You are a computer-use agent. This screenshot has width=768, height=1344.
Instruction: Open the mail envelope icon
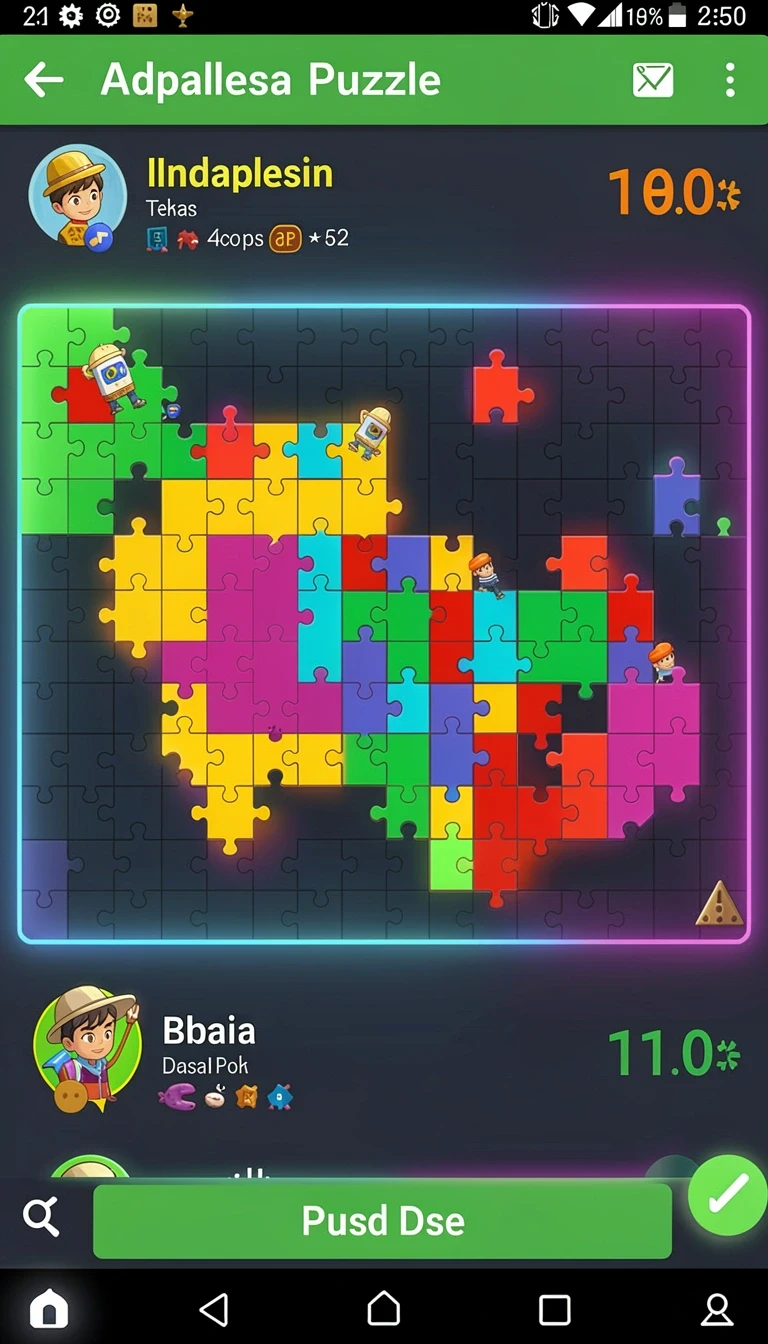point(653,80)
